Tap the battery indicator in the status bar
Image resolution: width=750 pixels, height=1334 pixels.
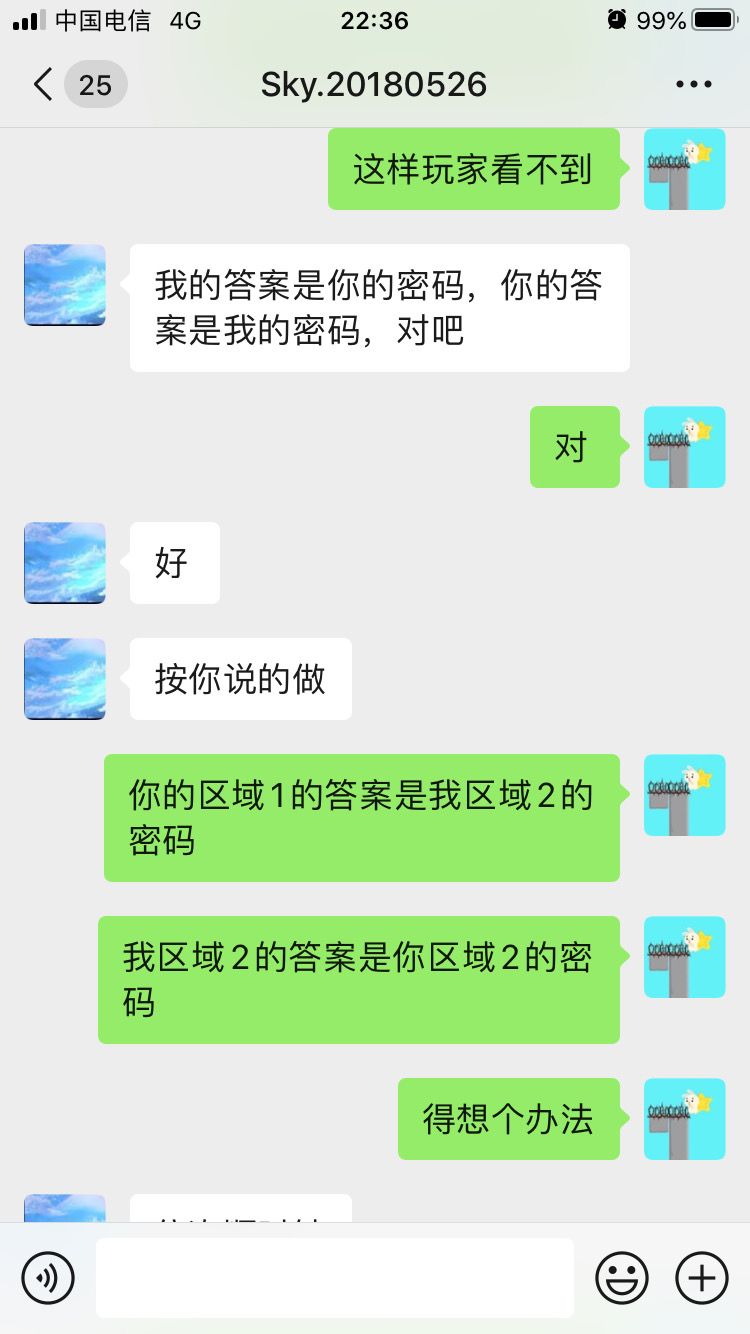click(x=712, y=18)
